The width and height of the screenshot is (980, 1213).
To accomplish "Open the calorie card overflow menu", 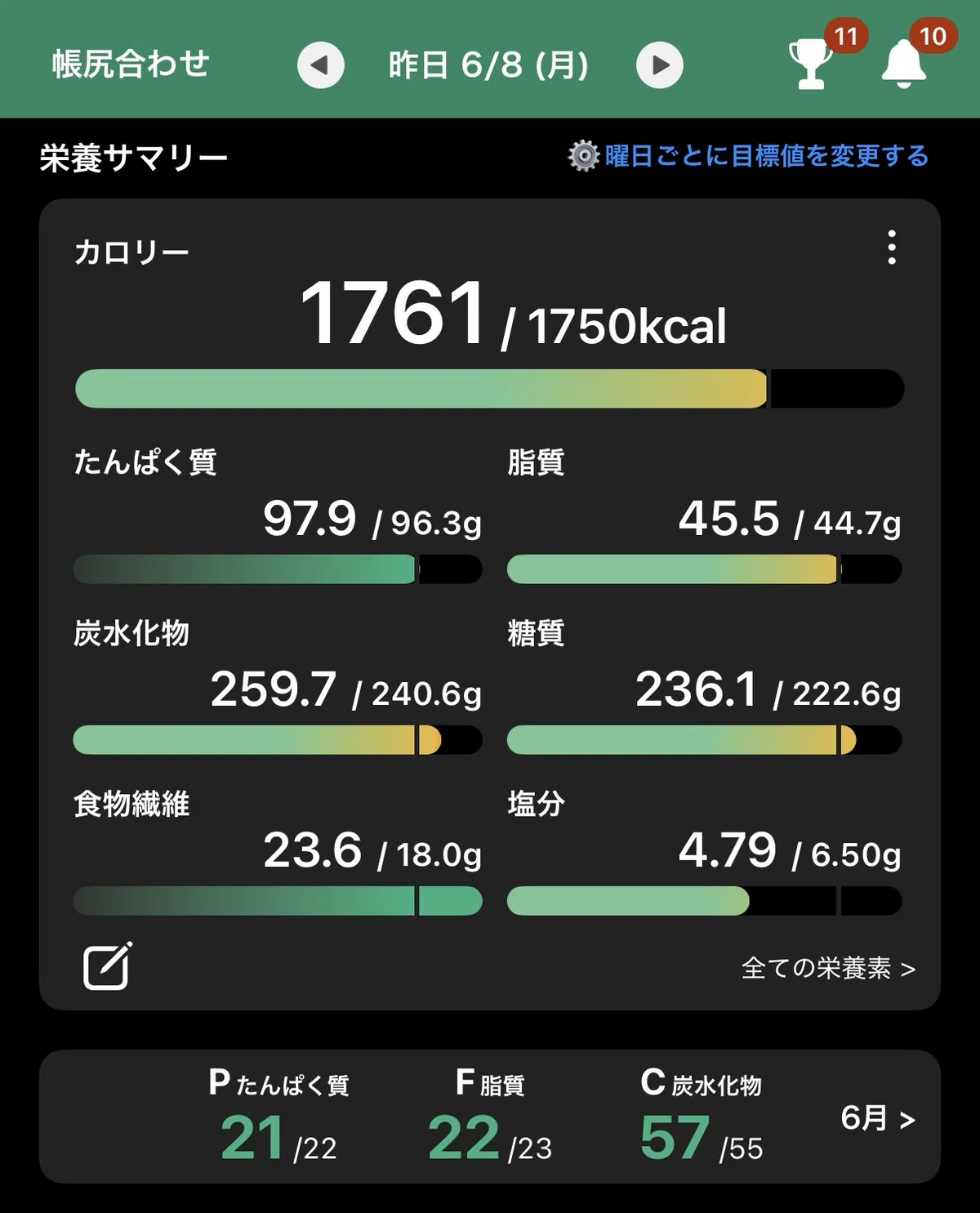I will 892,247.
